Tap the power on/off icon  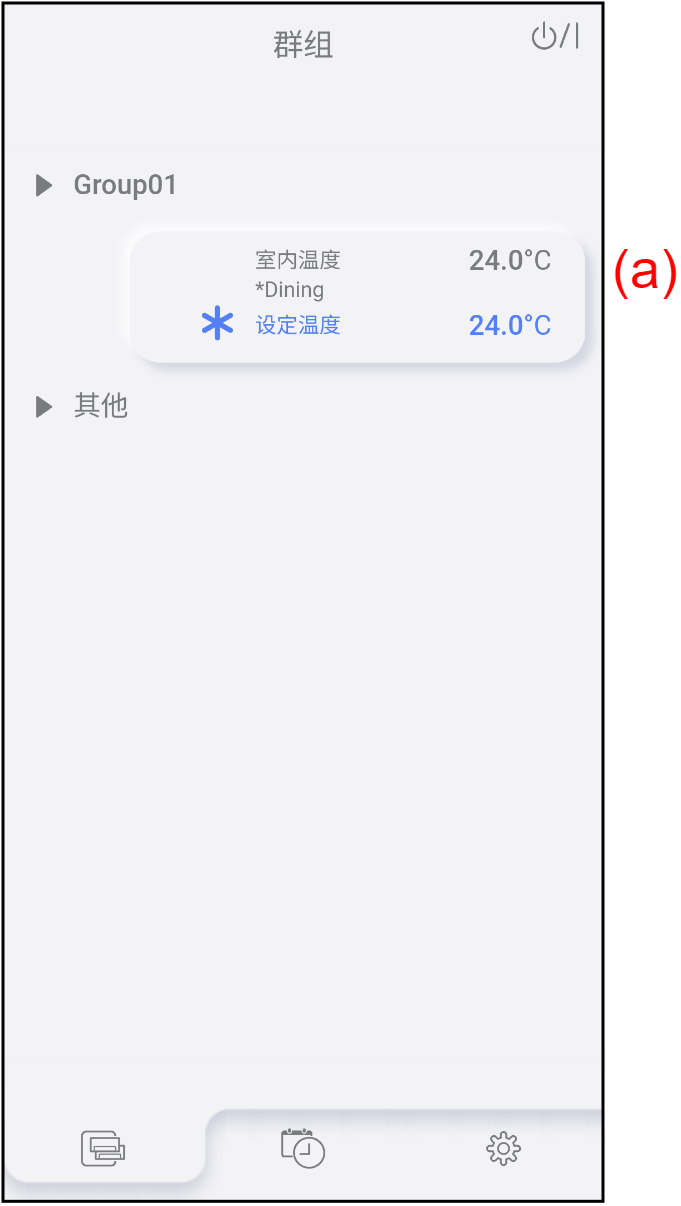tap(554, 38)
